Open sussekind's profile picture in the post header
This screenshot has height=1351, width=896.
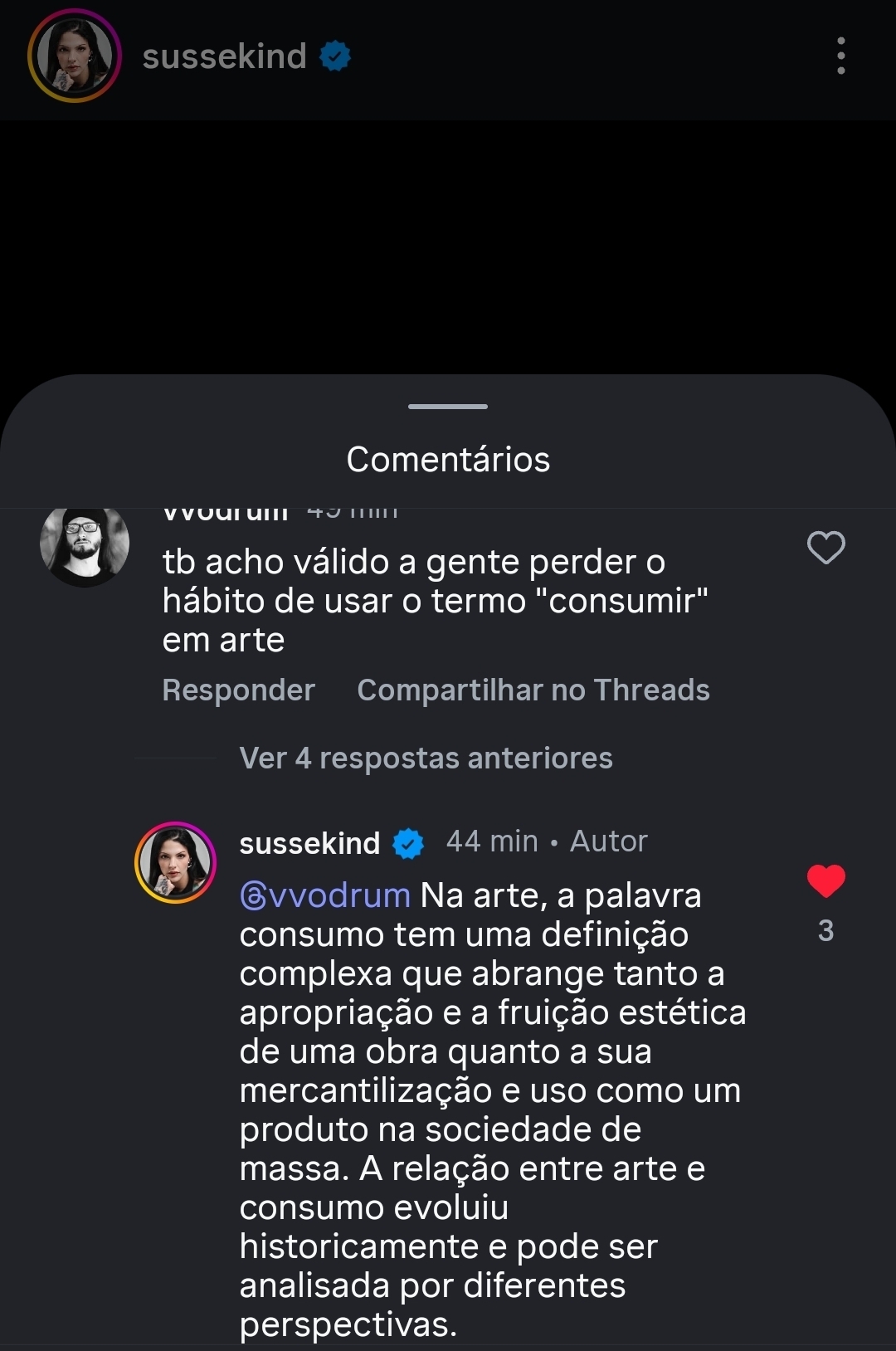pyautogui.click(x=75, y=56)
